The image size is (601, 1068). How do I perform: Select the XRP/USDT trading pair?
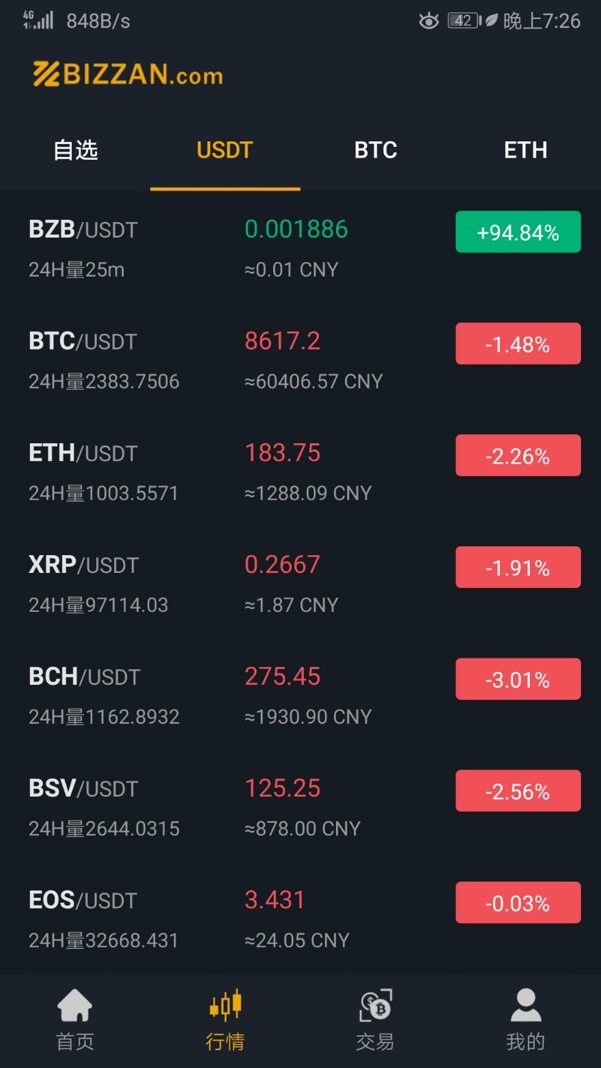click(x=300, y=583)
